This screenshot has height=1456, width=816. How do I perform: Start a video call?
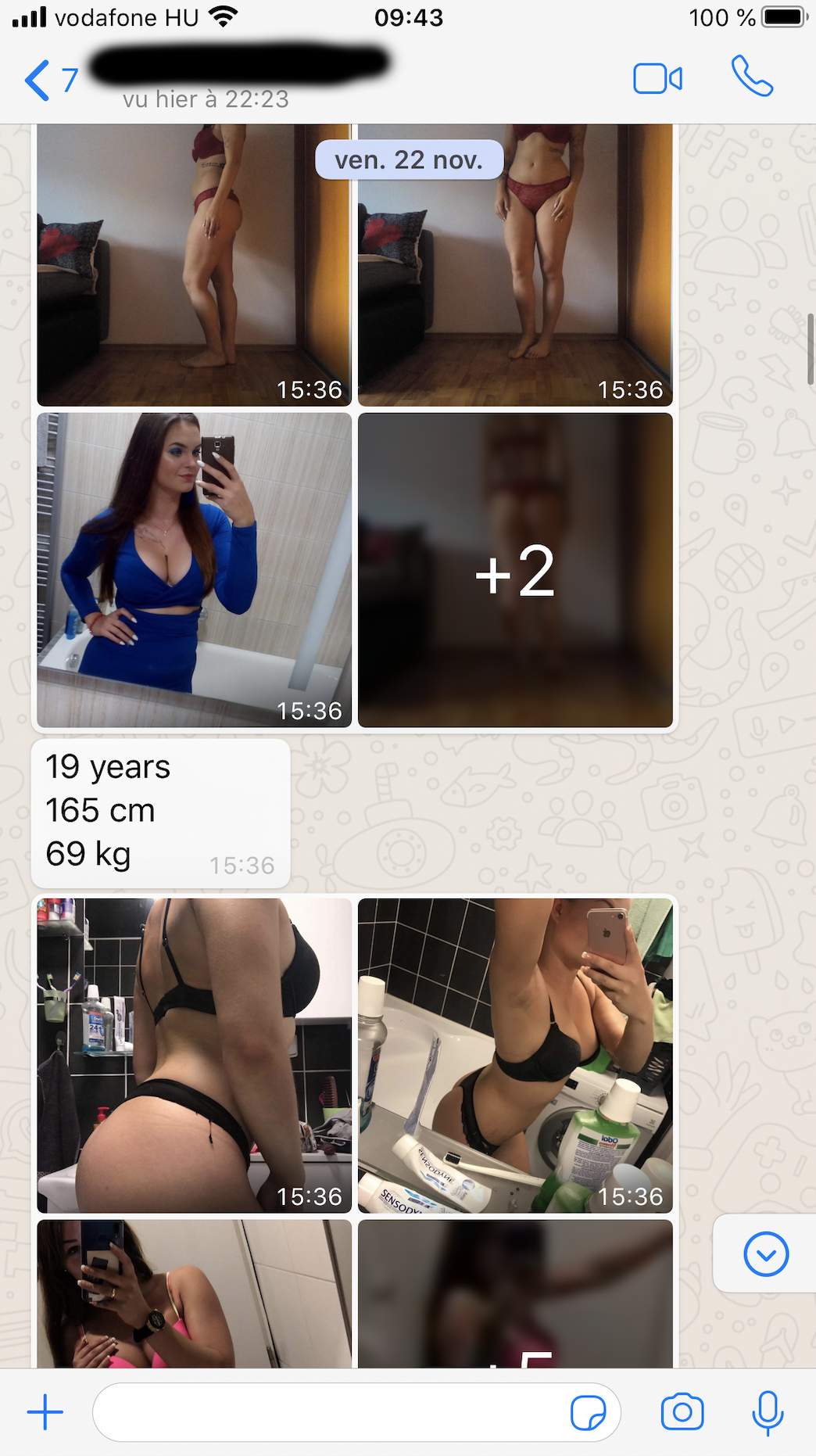657,79
